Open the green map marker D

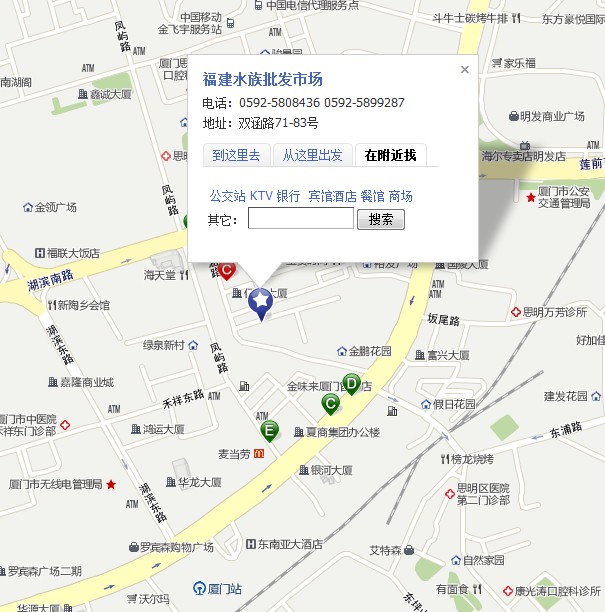(x=350, y=382)
